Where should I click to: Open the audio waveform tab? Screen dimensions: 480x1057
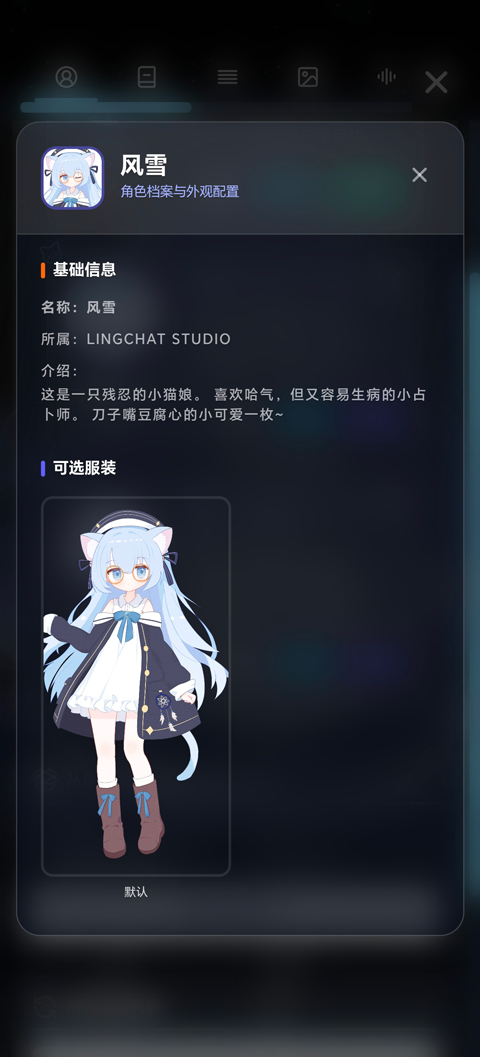click(386, 76)
